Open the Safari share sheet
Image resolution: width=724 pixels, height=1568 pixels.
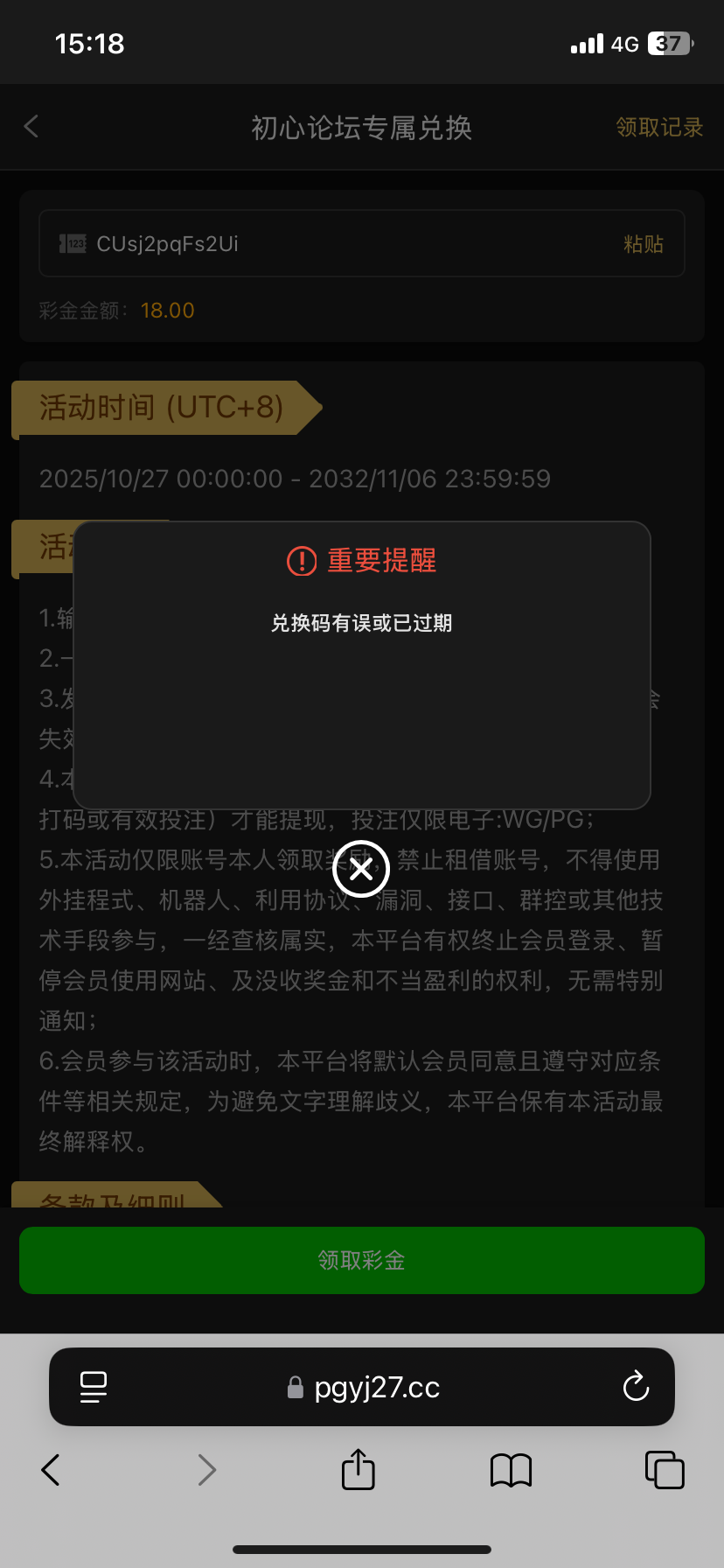[x=358, y=1469]
